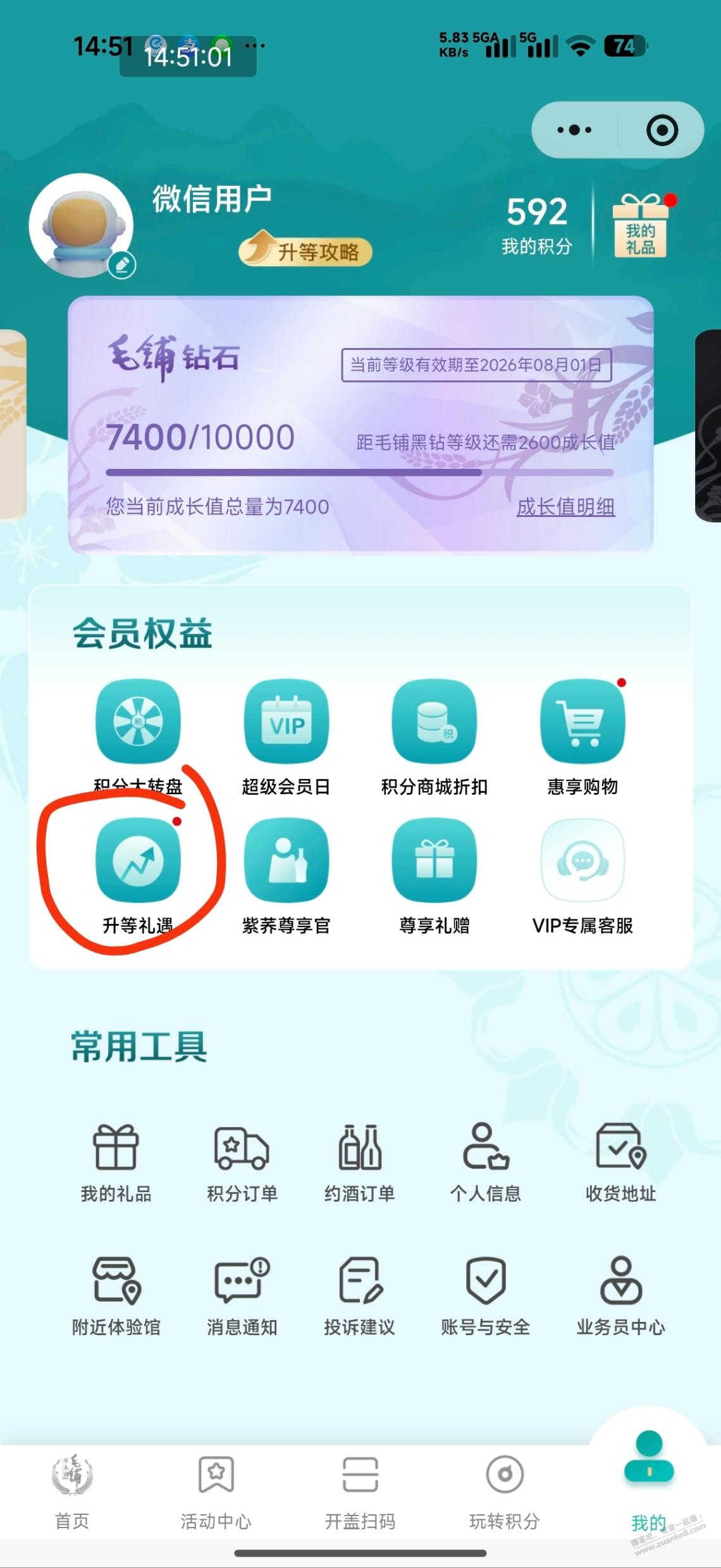Open the 开盖扫码 scan tab

point(360,1491)
